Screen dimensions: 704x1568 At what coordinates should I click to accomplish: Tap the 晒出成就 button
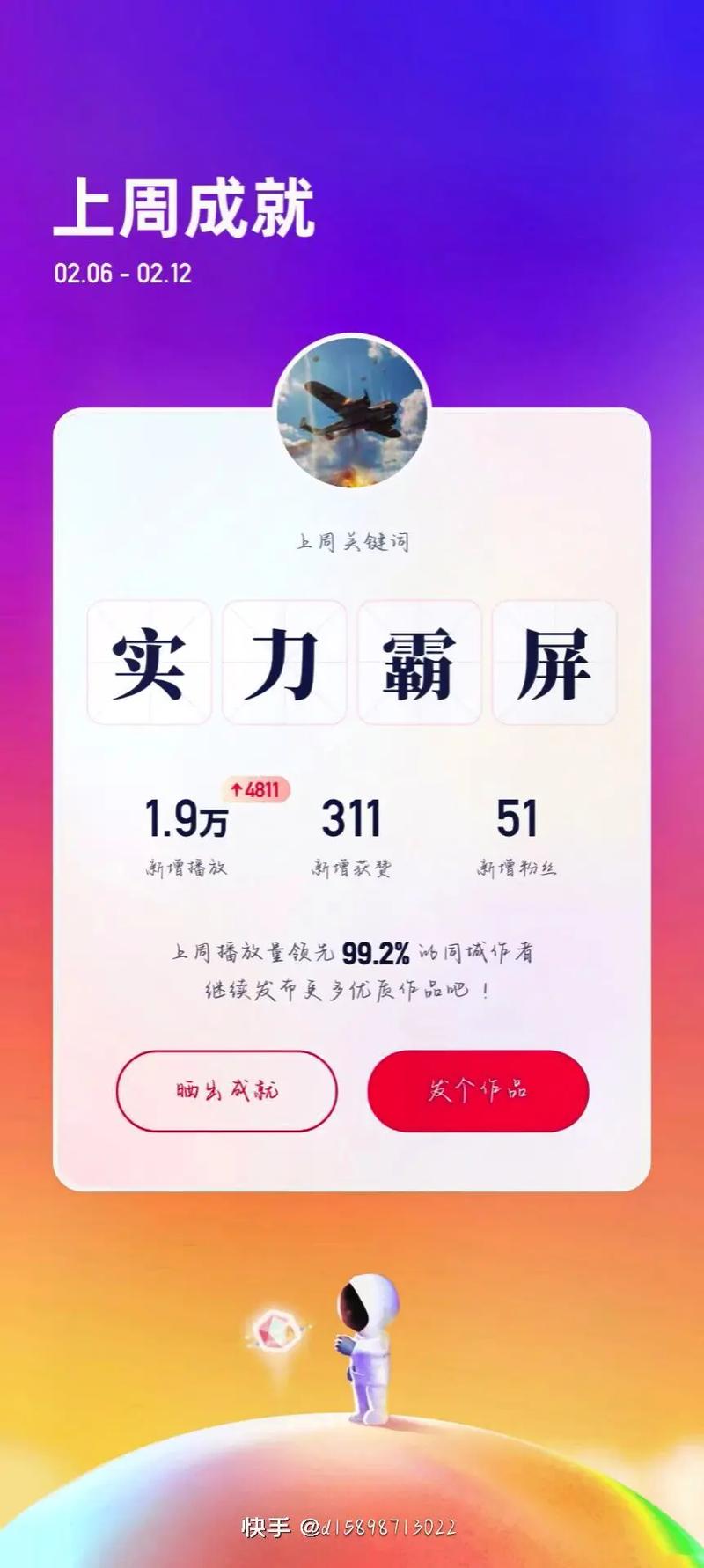pyautogui.click(x=226, y=1090)
